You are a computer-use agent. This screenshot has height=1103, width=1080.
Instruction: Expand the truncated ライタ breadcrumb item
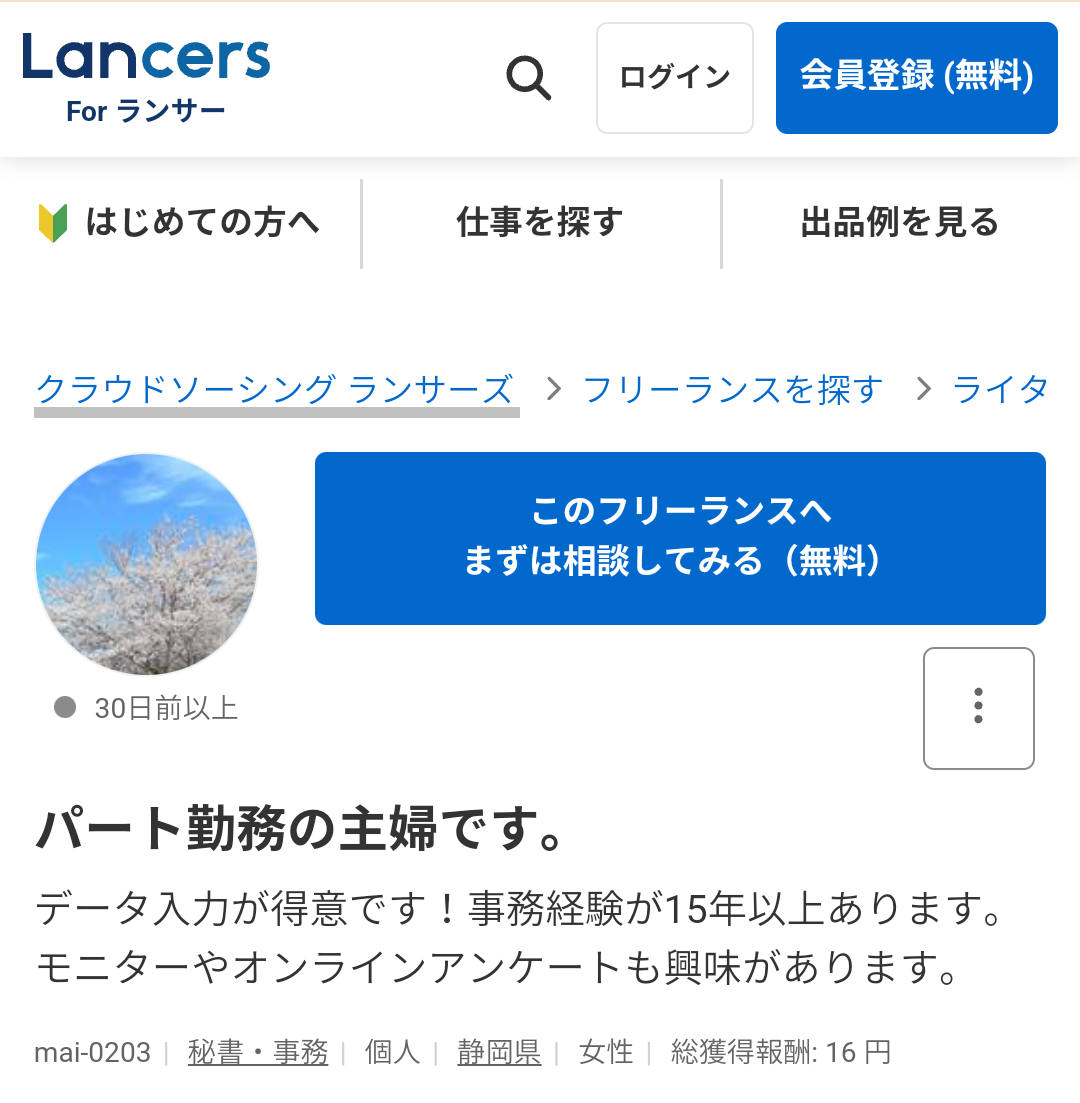click(x=1000, y=390)
